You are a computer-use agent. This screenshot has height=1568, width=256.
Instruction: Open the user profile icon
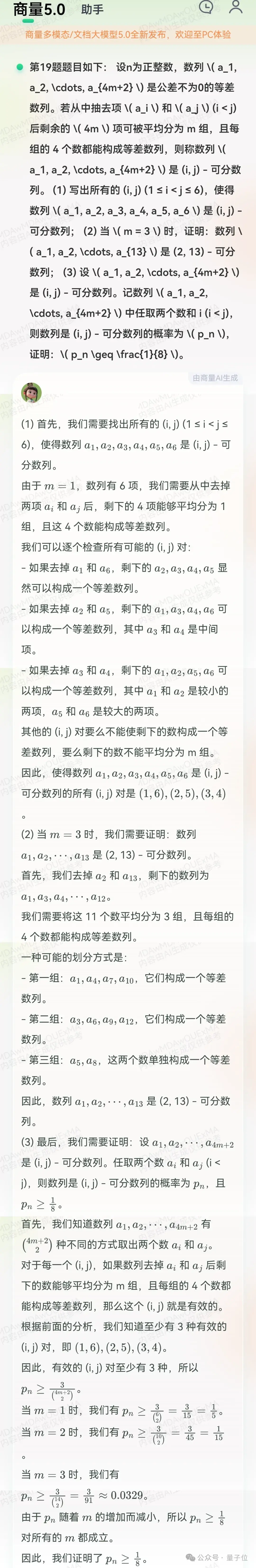(x=235, y=7)
